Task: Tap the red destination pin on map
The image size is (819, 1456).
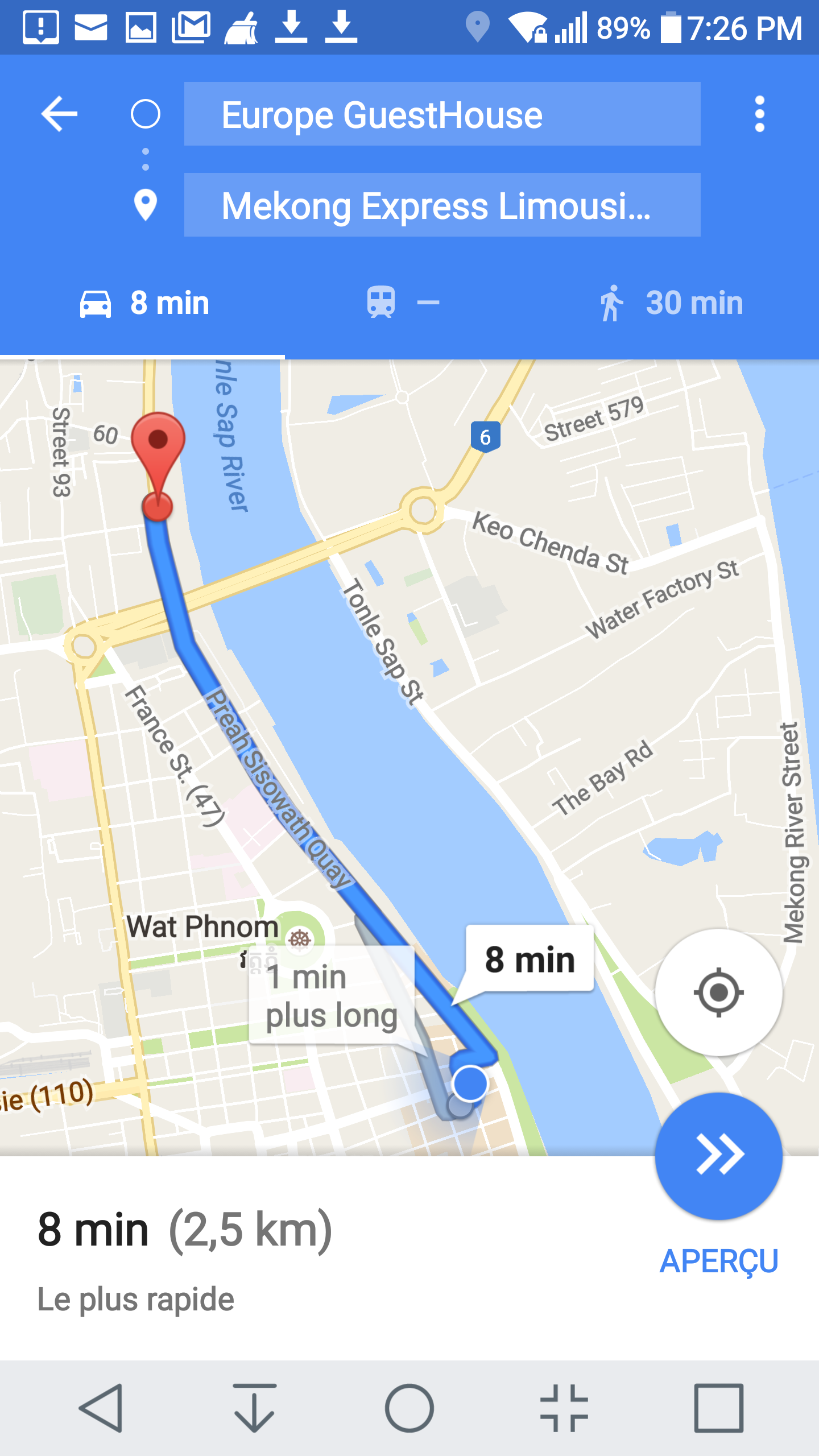Action: click(158, 449)
